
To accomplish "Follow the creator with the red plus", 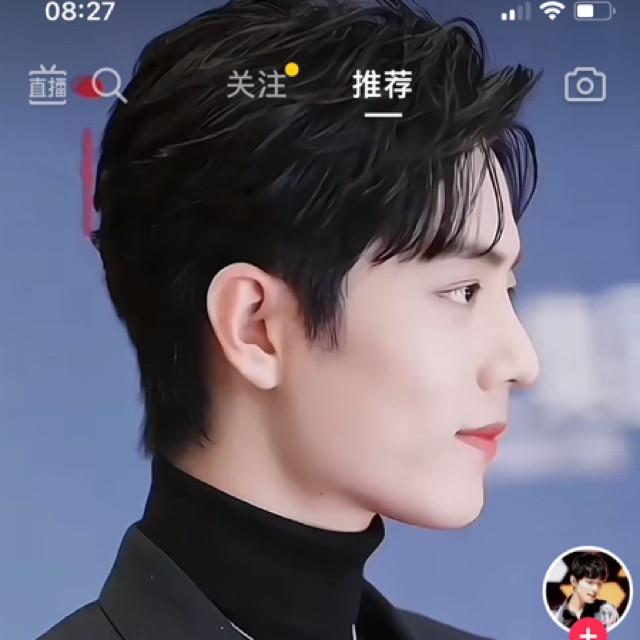I will tap(587, 634).
